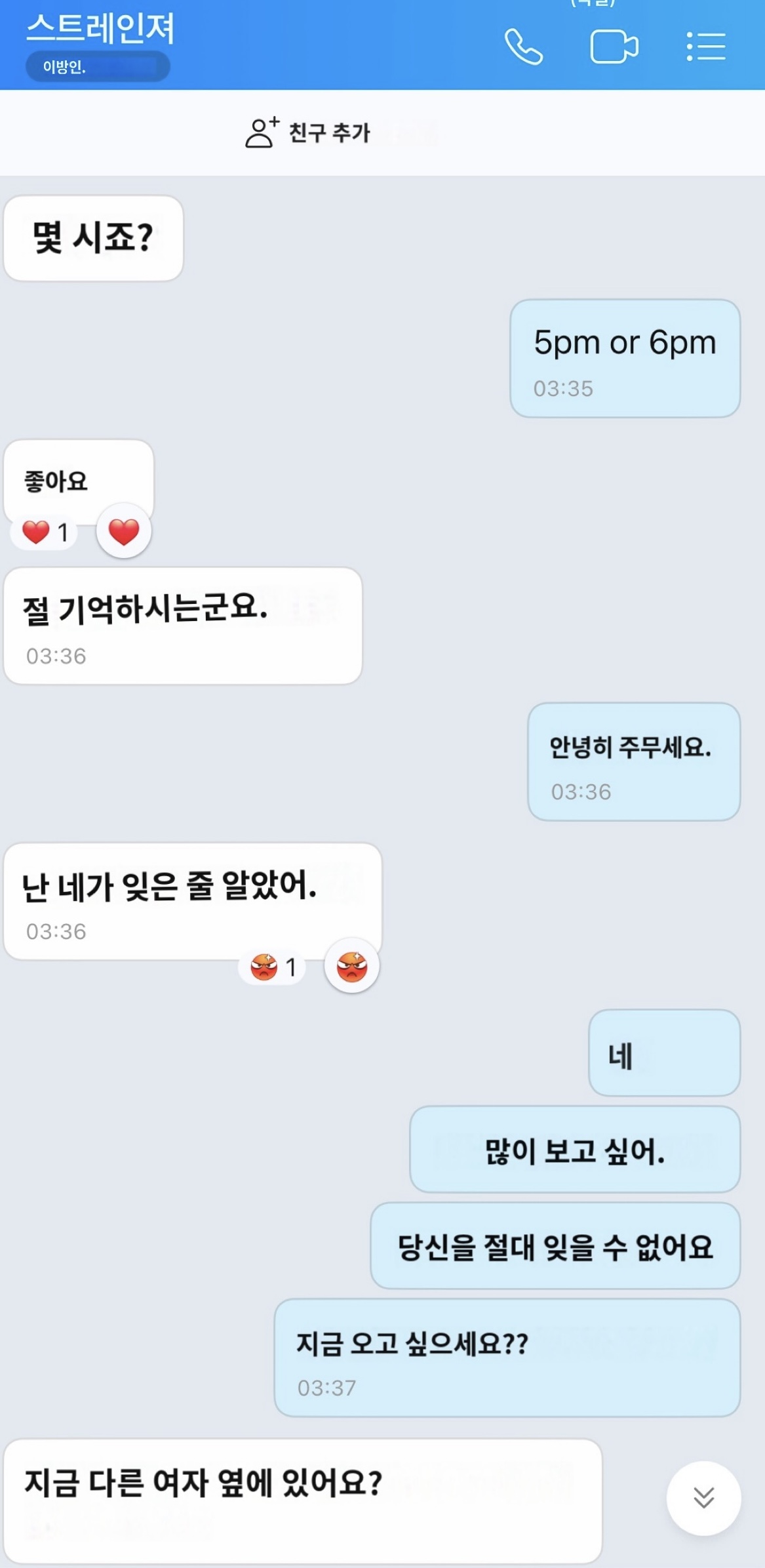Viewport: 765px width, 1568px height.
Task: Open the chat menu list icon
Action: click(705, 47)
